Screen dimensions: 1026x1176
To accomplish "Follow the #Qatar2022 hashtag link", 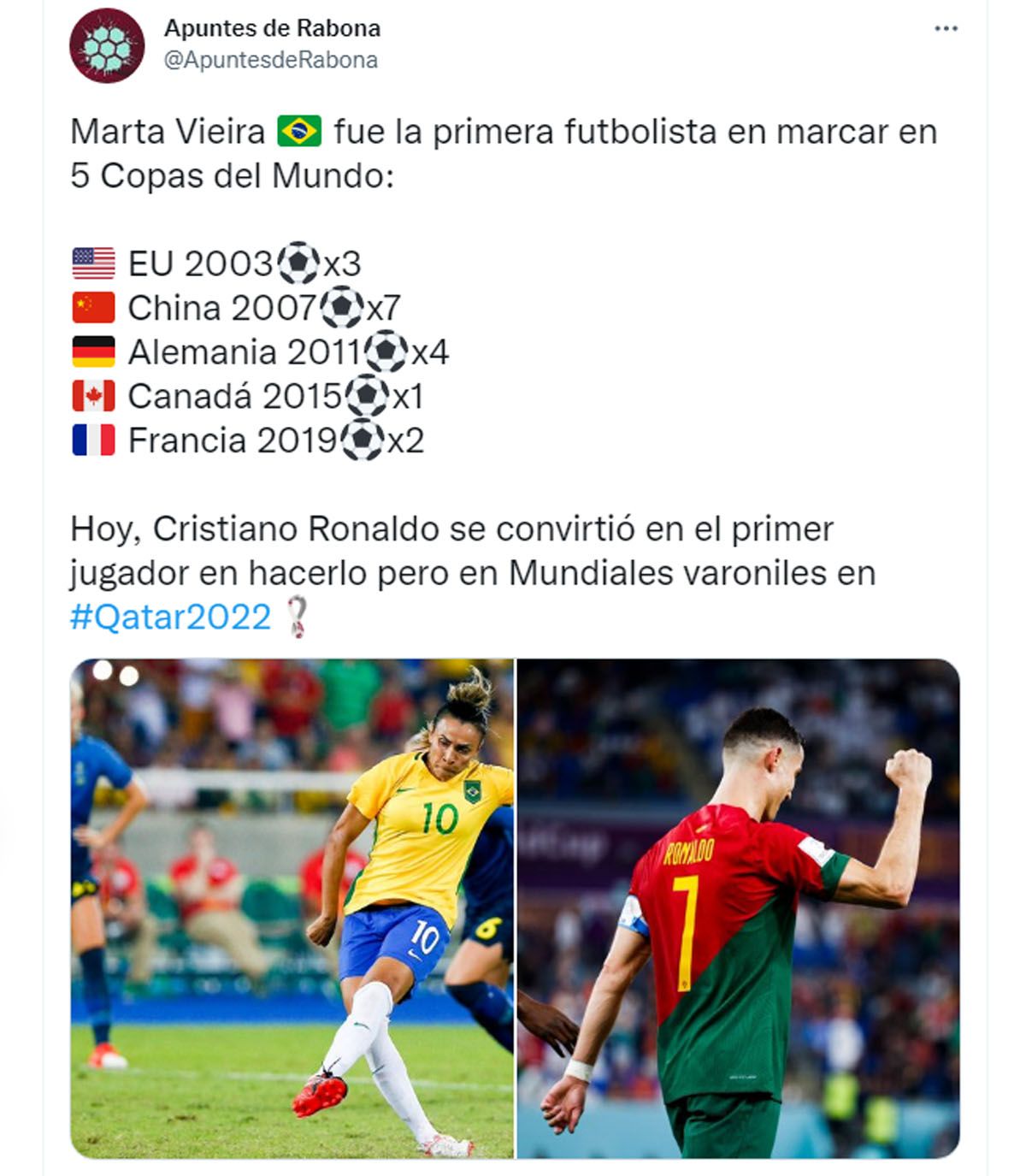I will pyautogui.click(x=170, y=617).
